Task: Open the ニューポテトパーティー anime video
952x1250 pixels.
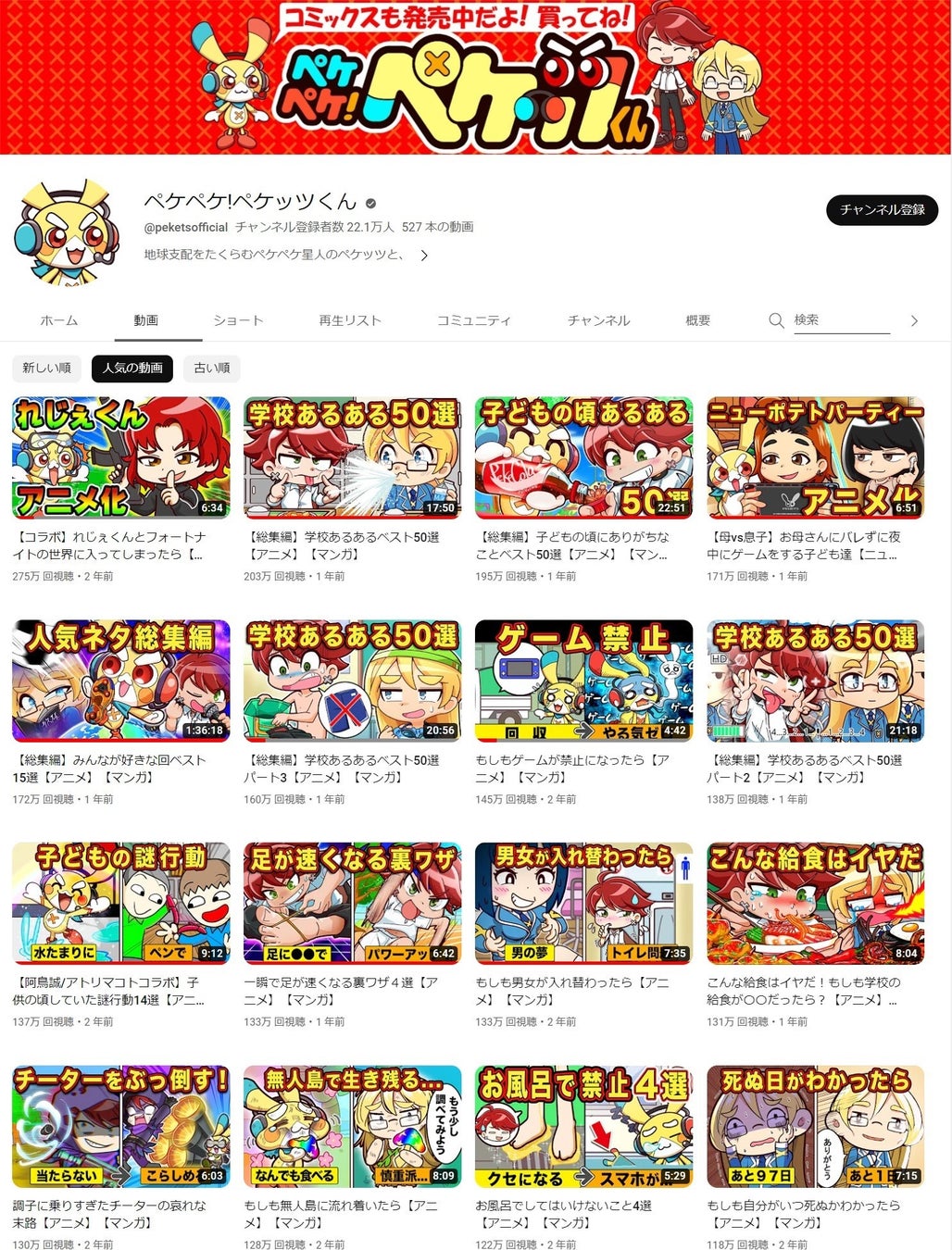Action: (815, 457)
